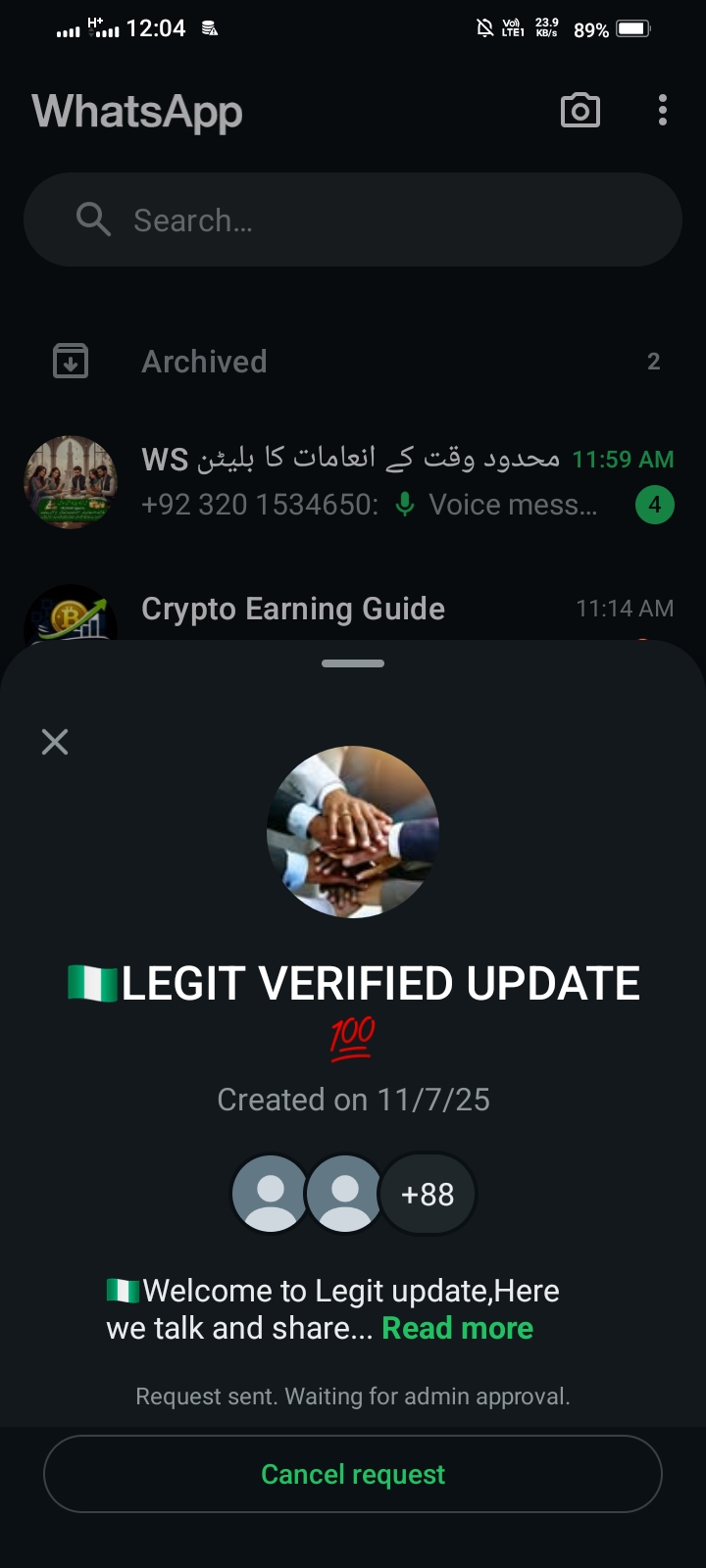Expand description with Read more
Image resolution: width=706 pixels, height=1568 pixels.
(457, 1328)
